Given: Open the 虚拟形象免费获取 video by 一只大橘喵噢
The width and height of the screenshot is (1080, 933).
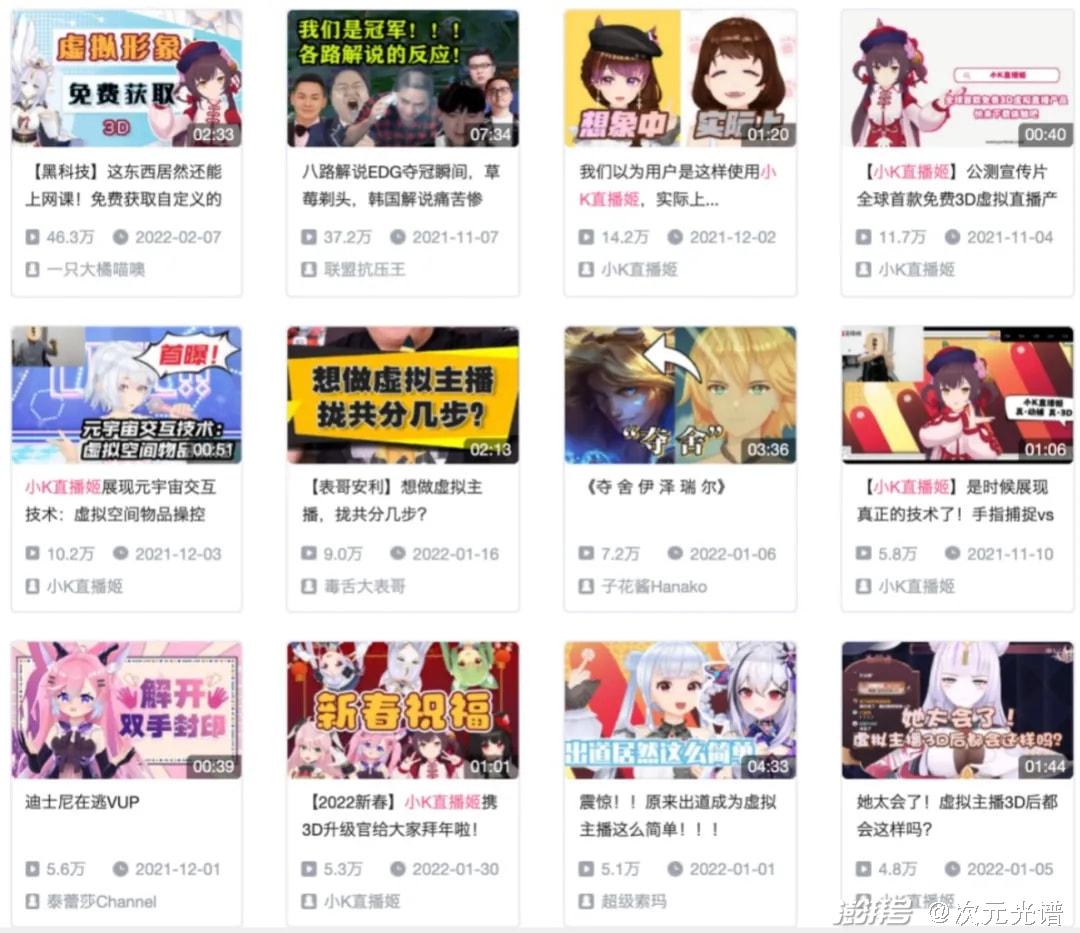Looking at the screenshot, I should click(x=126, y=80).
